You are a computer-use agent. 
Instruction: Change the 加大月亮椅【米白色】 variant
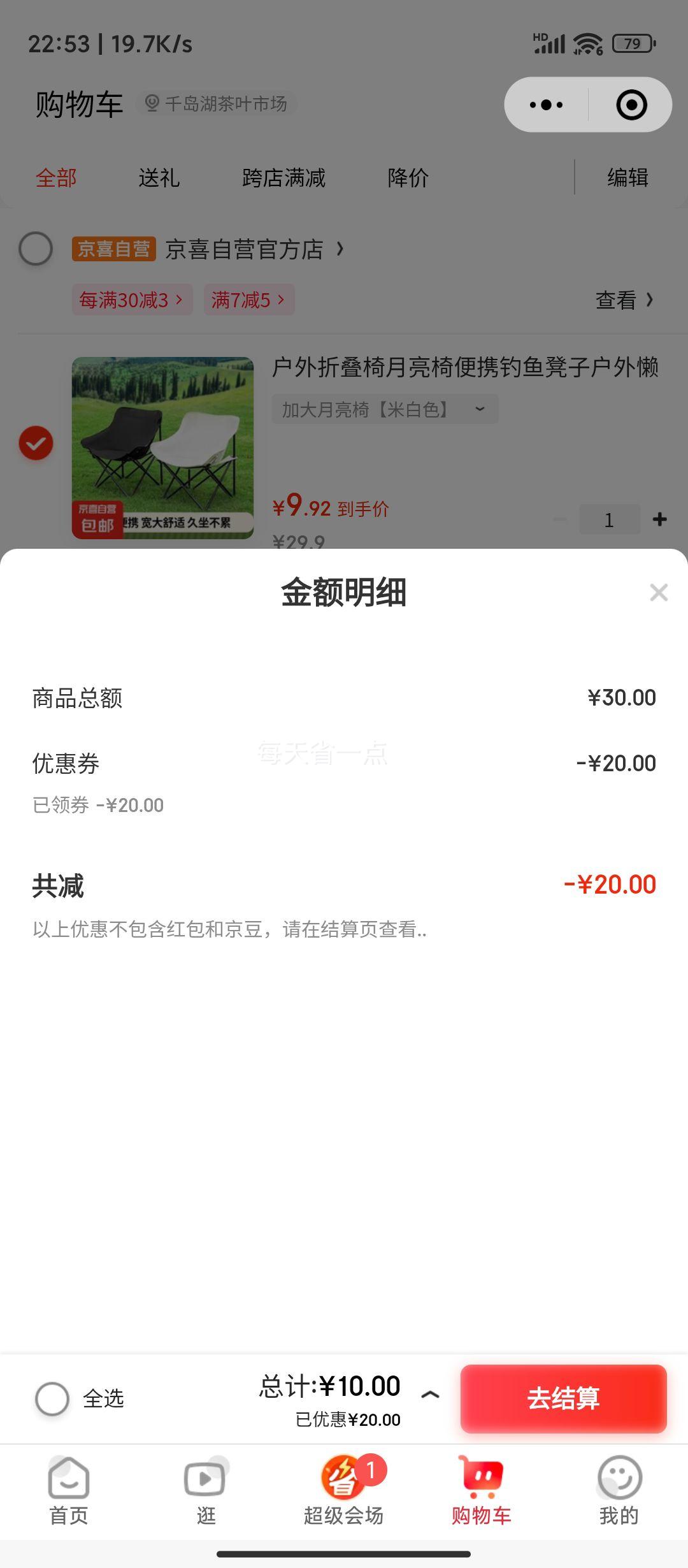[x=385, y=409]
